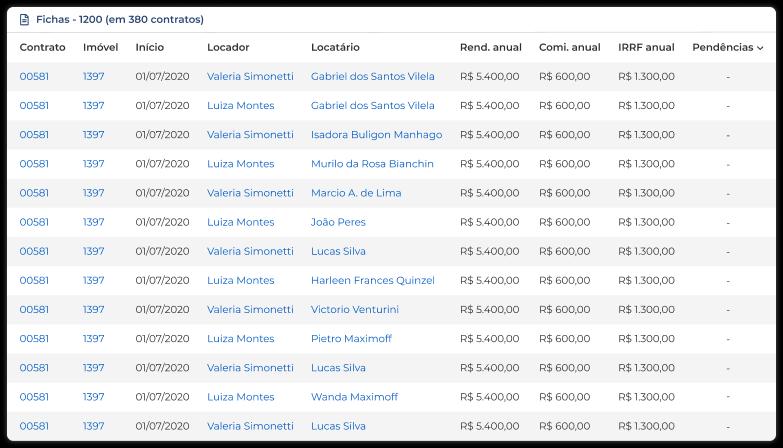View tenant Marcio A. de Lima

click(x=355, y=193)
